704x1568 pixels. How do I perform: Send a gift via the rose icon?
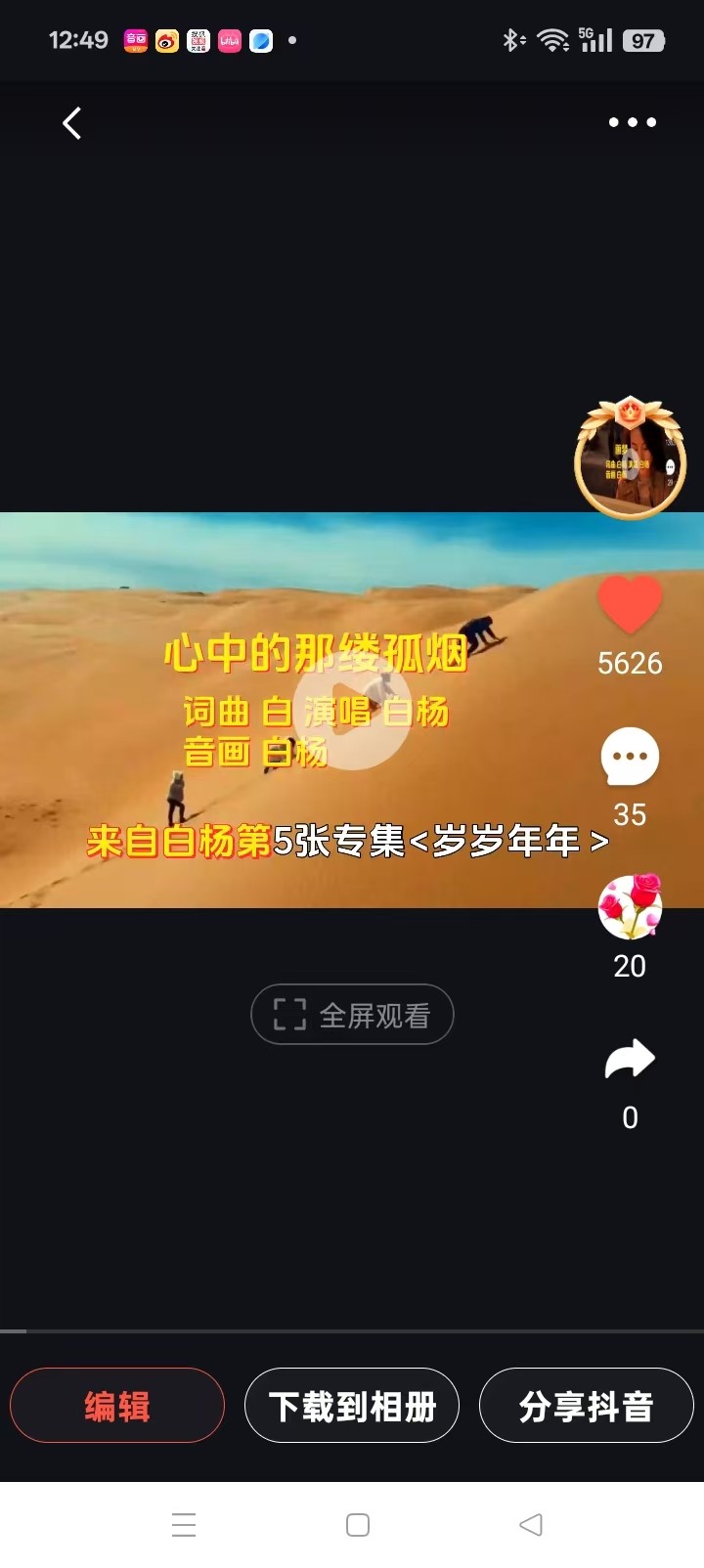(x=630, y=907)
